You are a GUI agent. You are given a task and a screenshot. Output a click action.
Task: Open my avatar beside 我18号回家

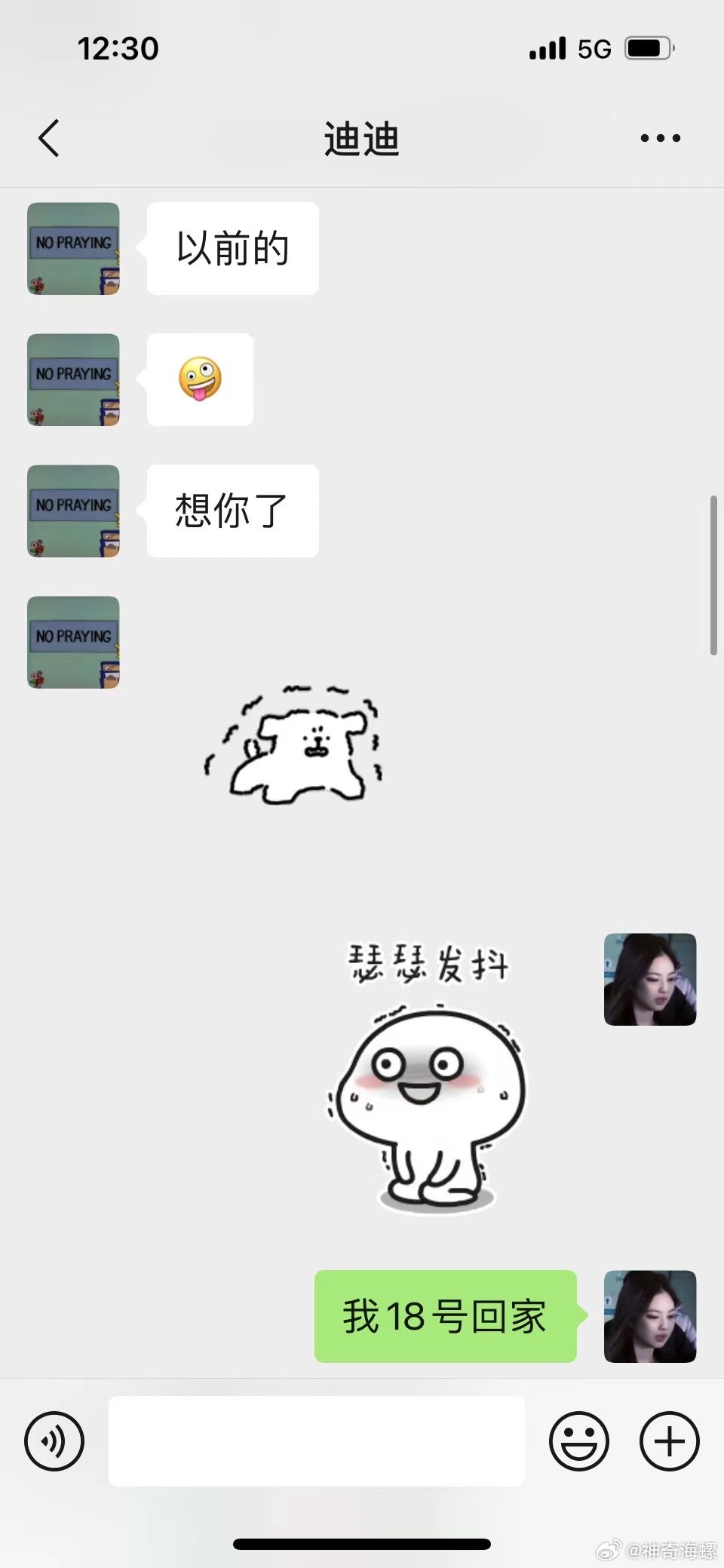pyautogui.click(x=649, y=1316)
